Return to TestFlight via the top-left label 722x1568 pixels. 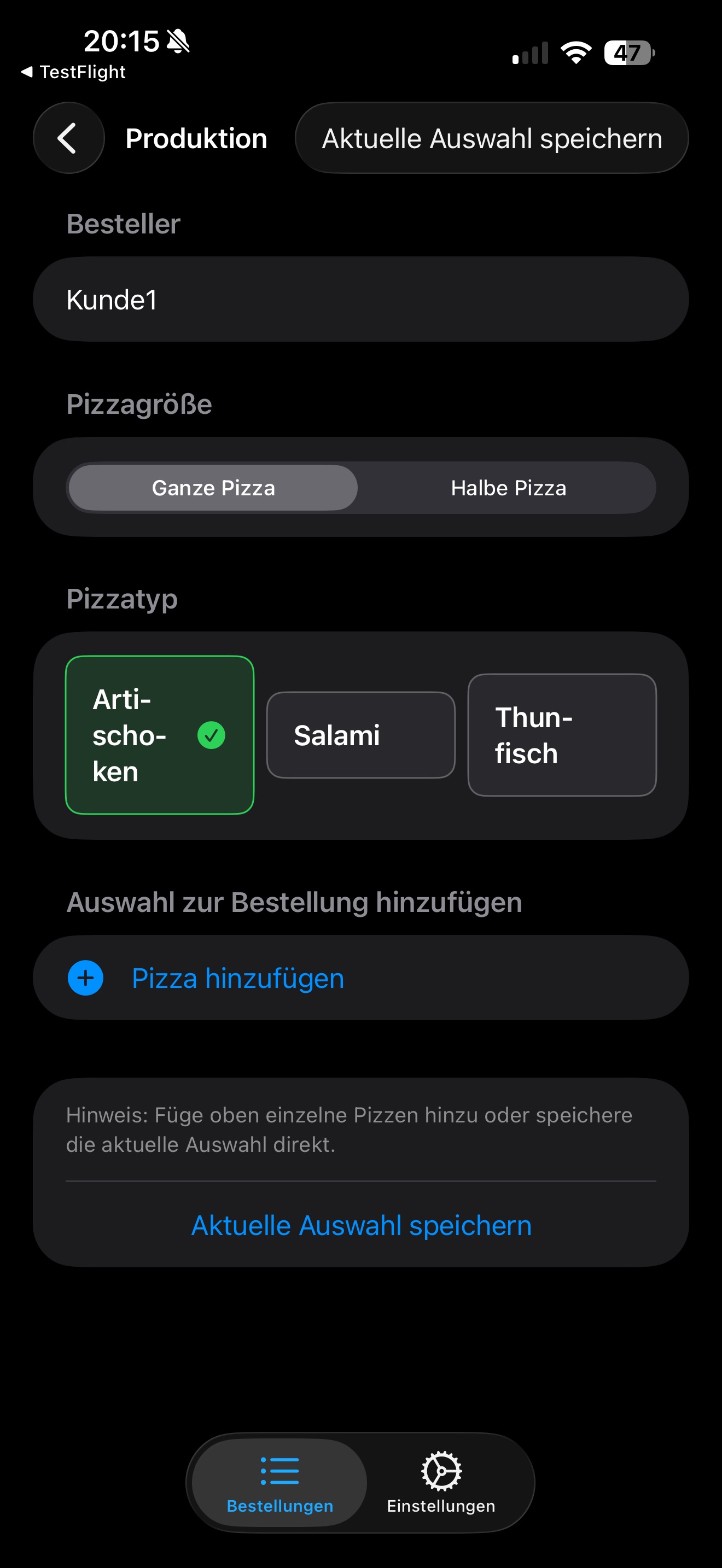(73, 71)
